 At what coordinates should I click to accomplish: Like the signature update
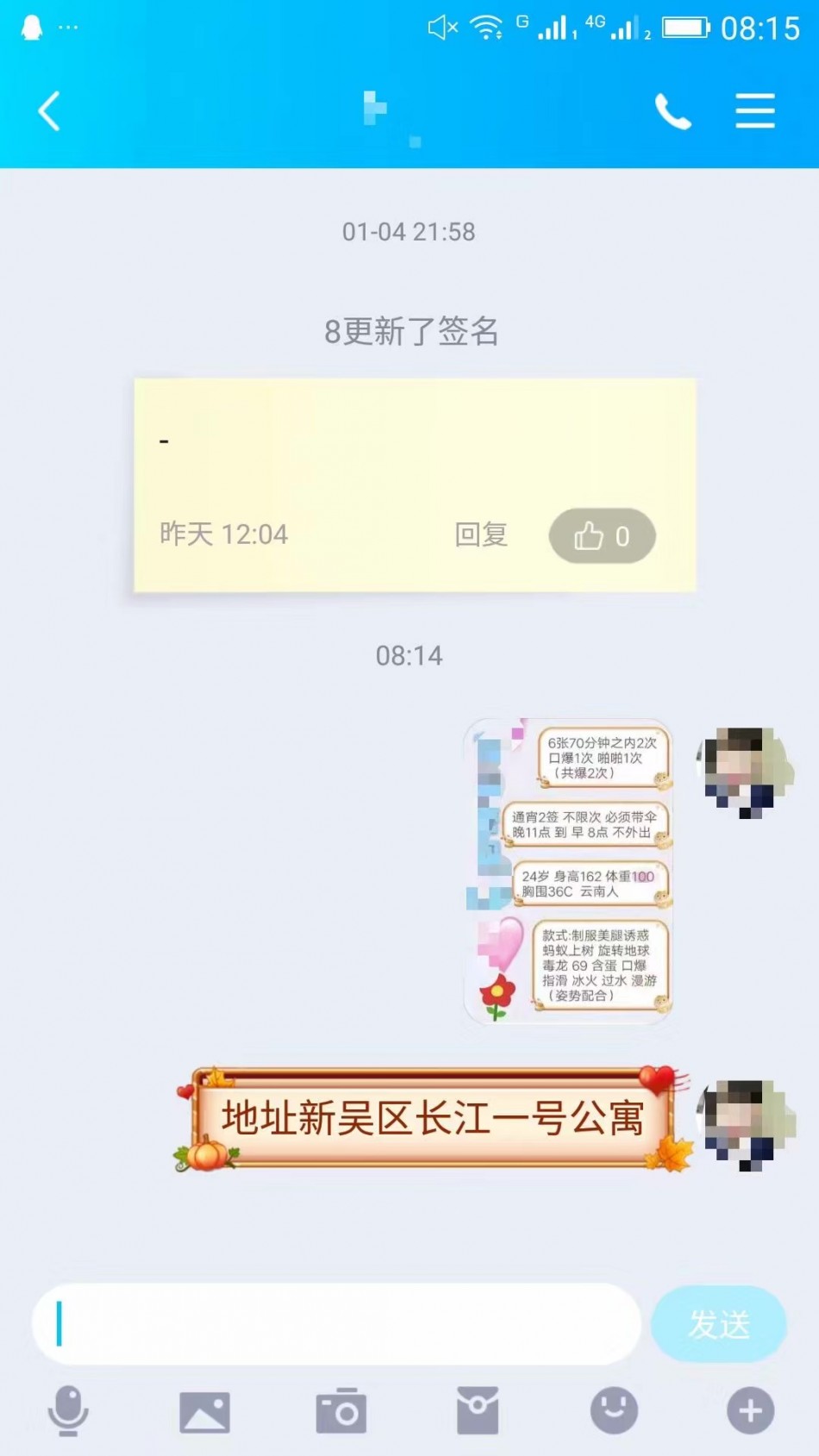tap(602, 536)
